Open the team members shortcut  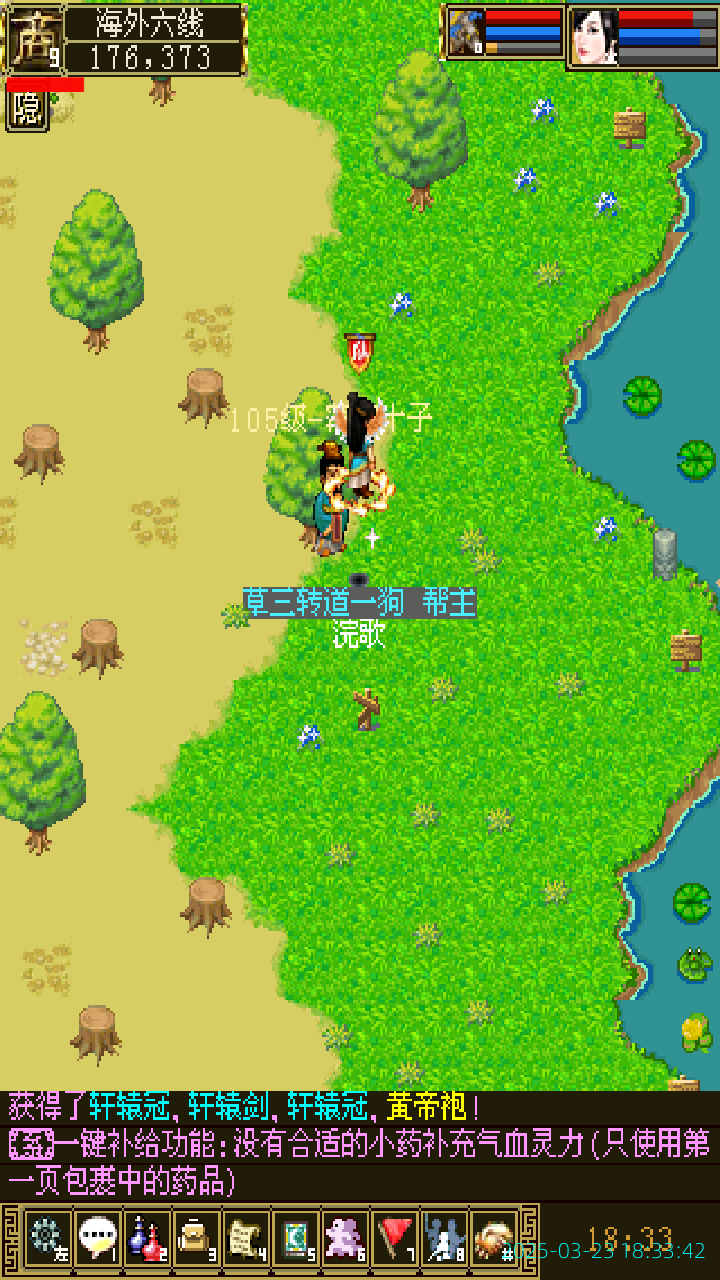(x=445, y=1240)
